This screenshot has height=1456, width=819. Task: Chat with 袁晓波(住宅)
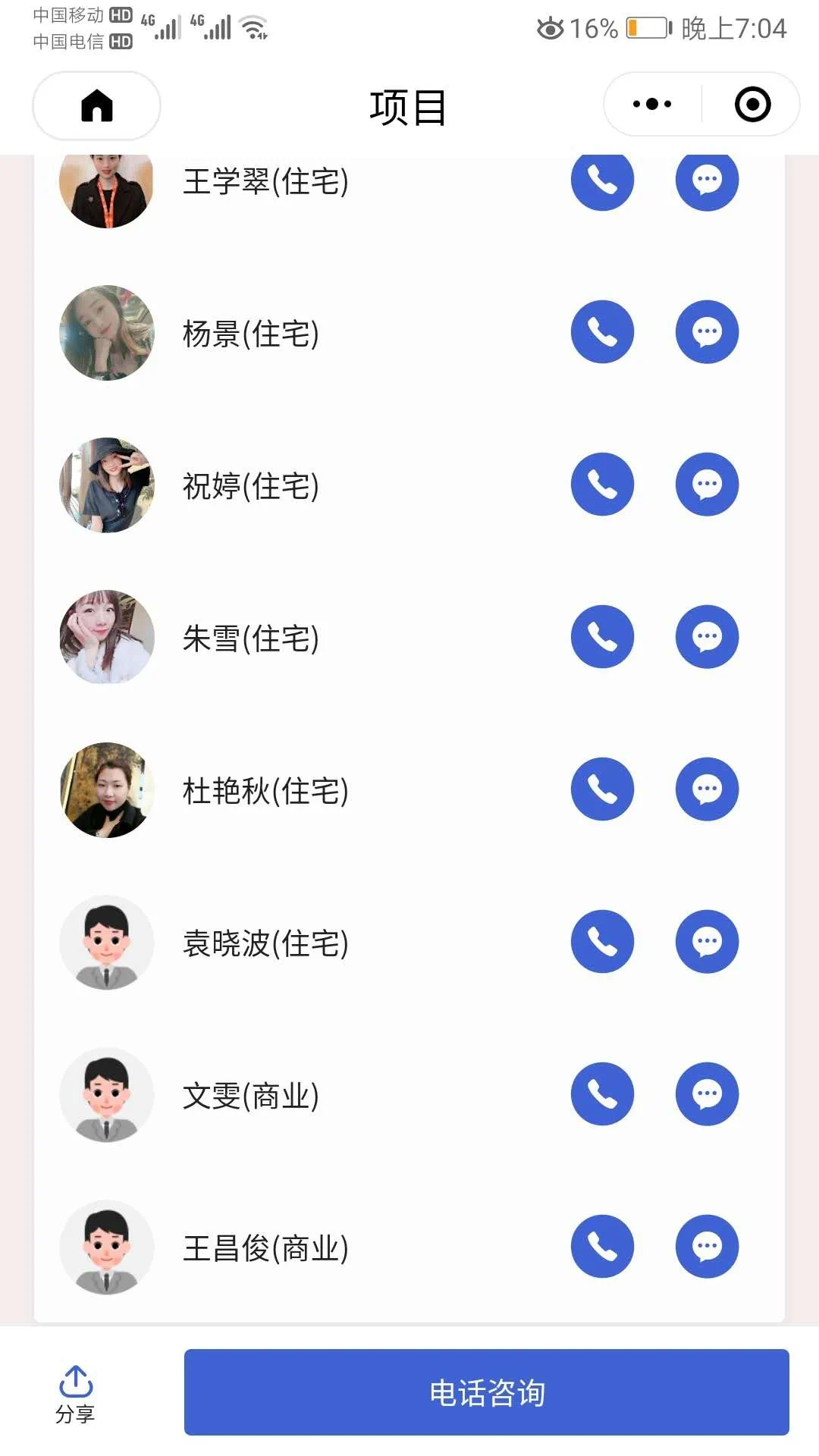[x=707, y=942]
